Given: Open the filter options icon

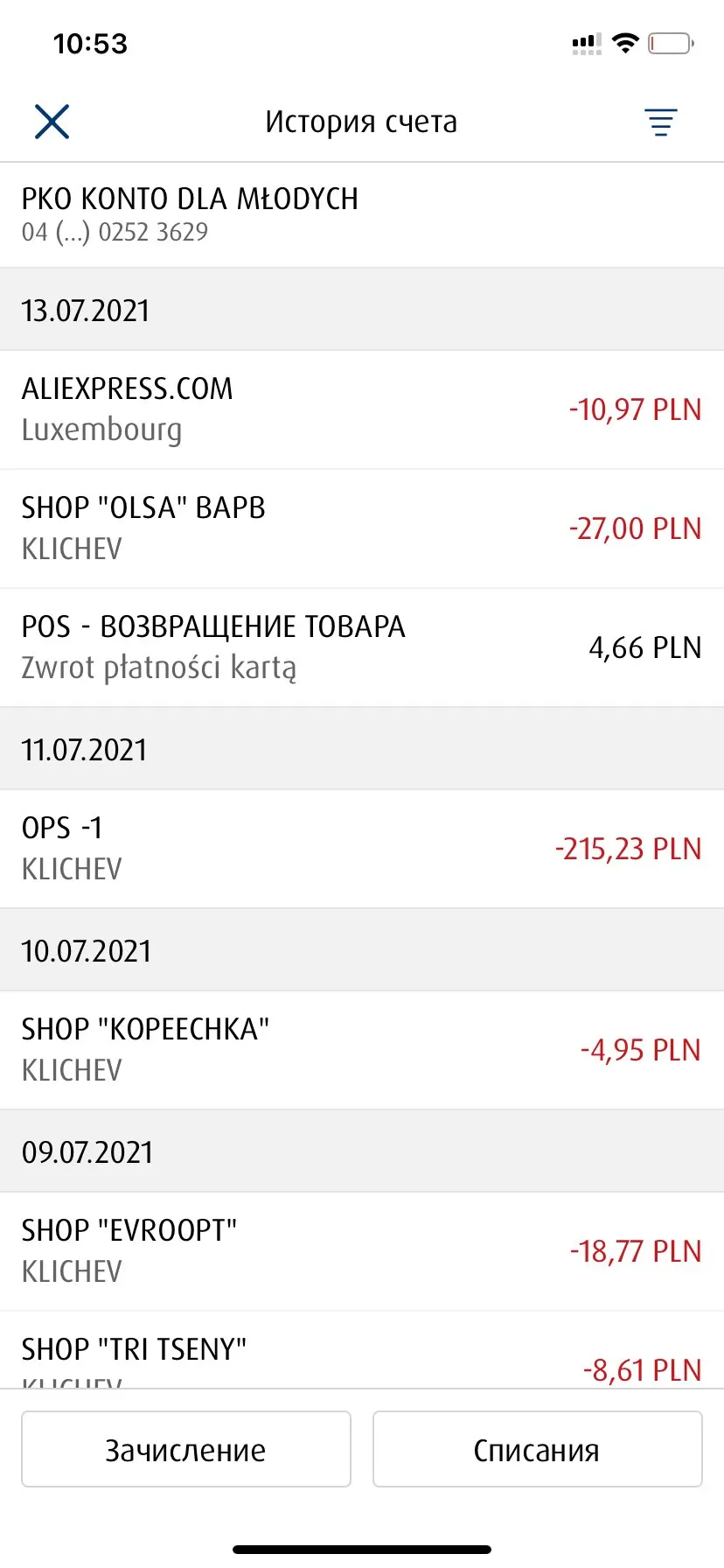Looking at the screenshot, I should click(660, 122).
